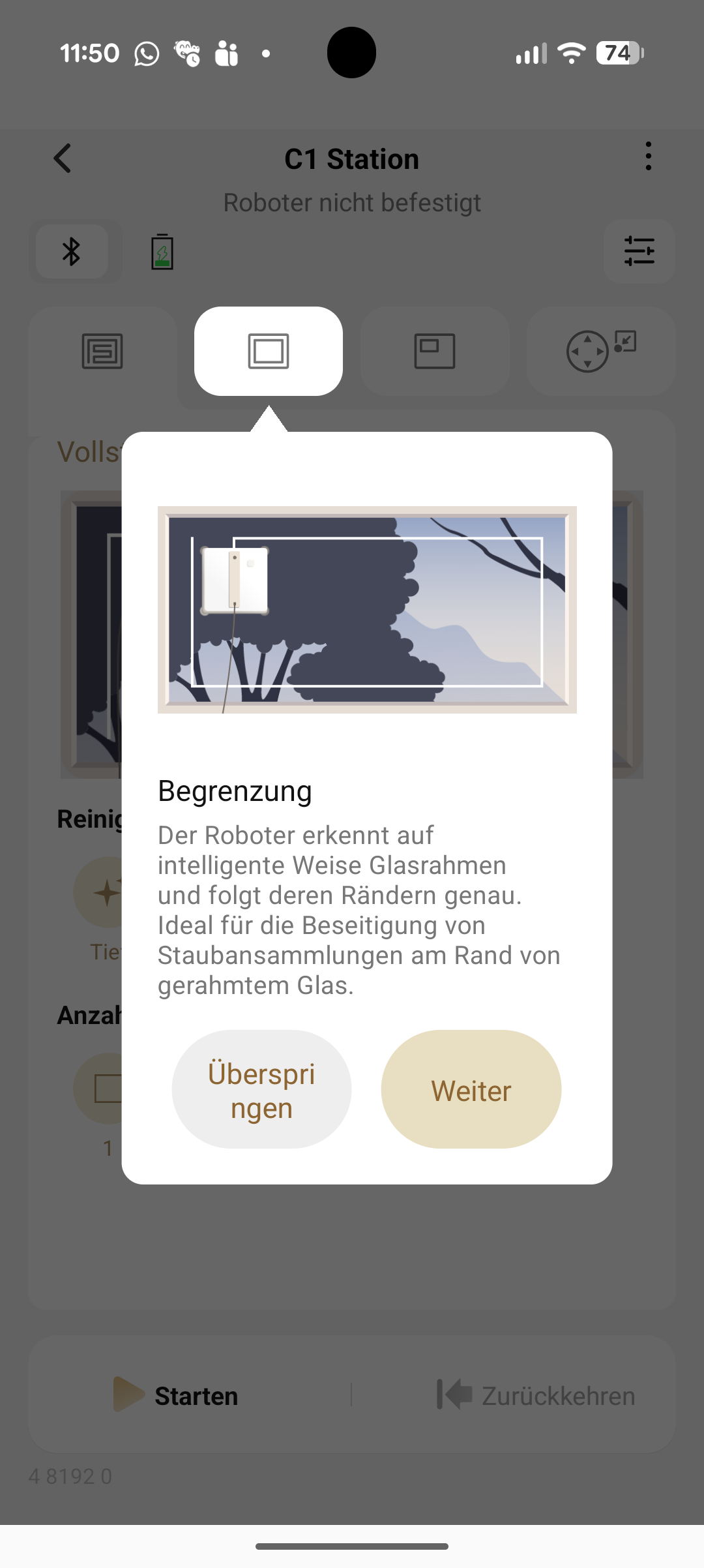Switch to the full-area cleaning mode tab
Viewport: 704px width, 1568px height.
(102, 351)
